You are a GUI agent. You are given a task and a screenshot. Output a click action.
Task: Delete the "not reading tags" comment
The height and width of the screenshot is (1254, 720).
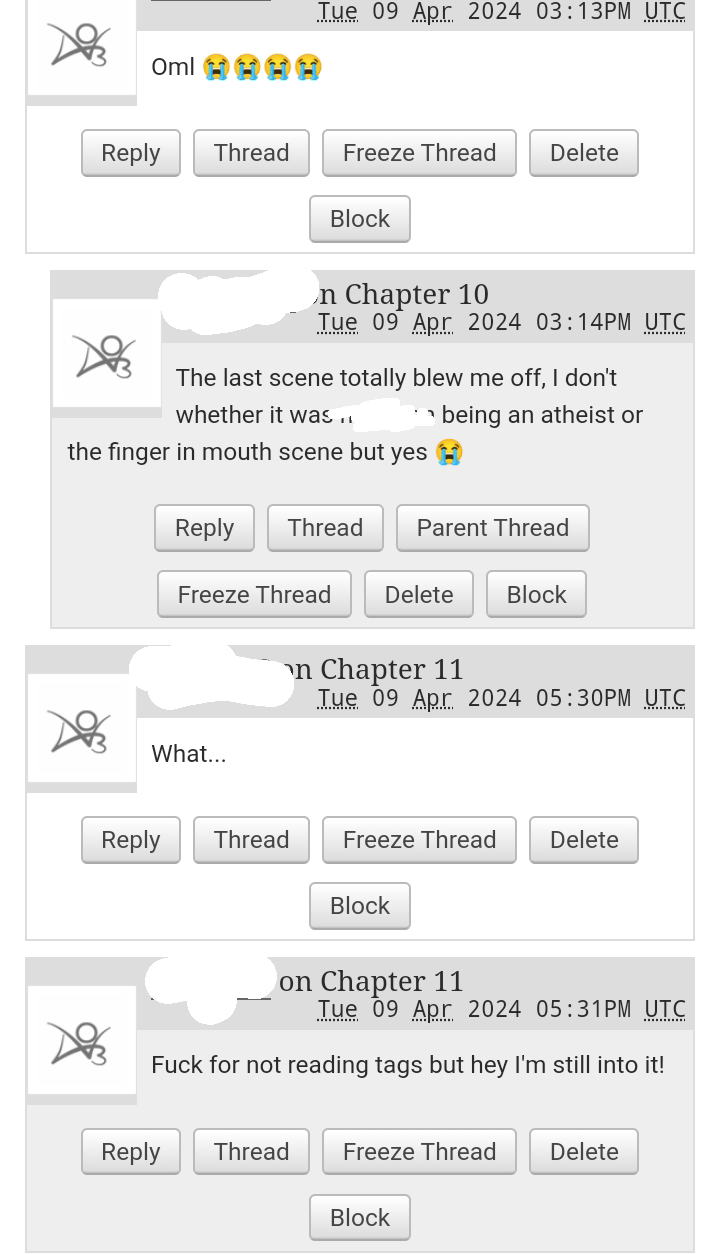coord(584,1152)
